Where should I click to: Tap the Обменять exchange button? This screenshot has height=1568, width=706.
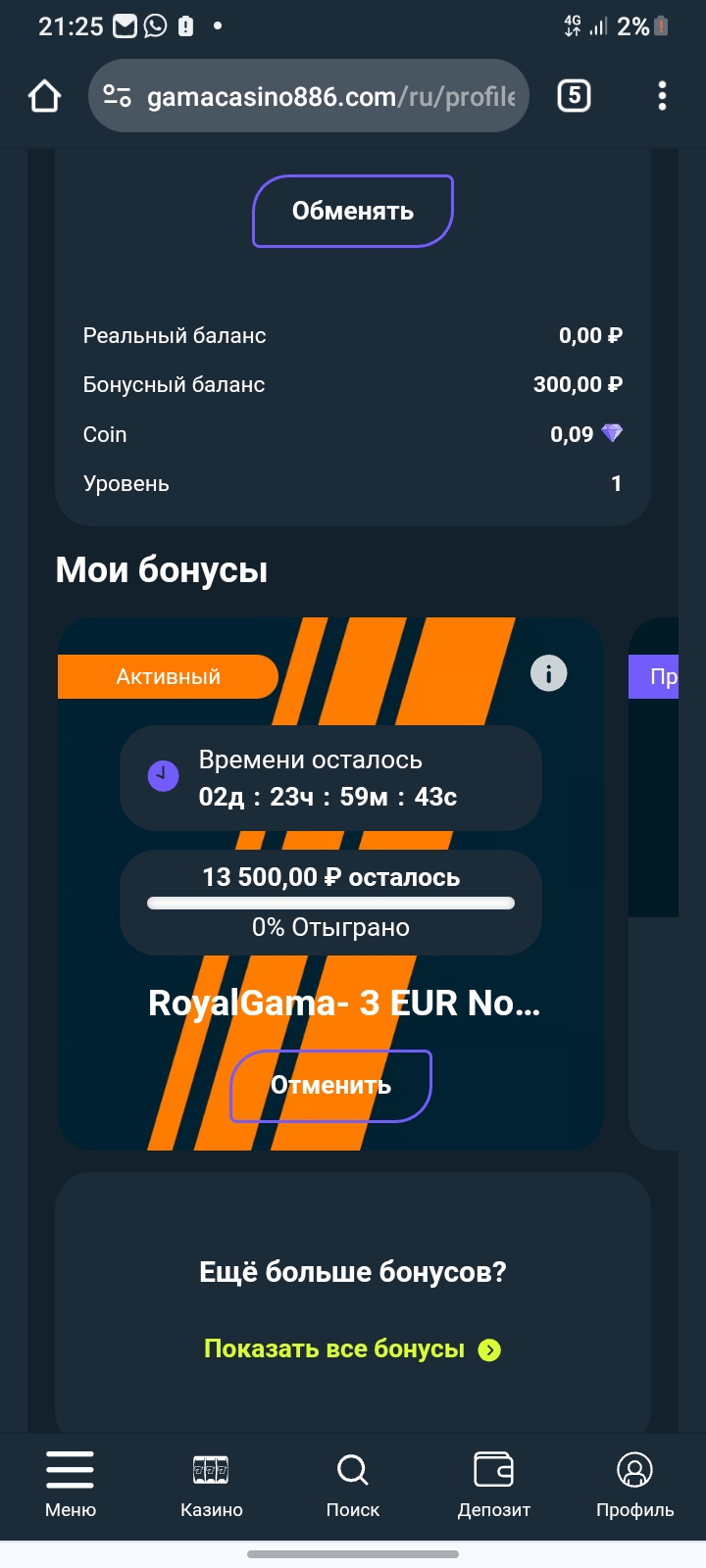[x=353, y=211]
